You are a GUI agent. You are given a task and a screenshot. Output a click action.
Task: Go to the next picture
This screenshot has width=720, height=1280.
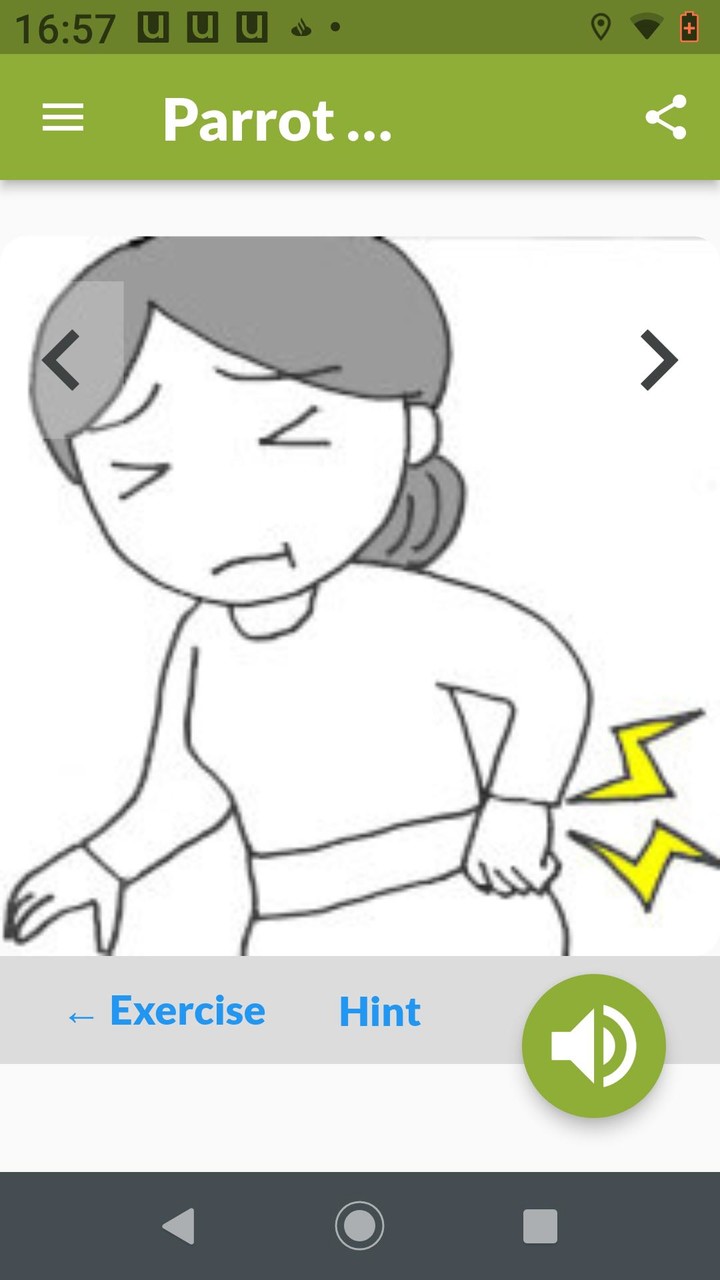(x=658, y=360)
